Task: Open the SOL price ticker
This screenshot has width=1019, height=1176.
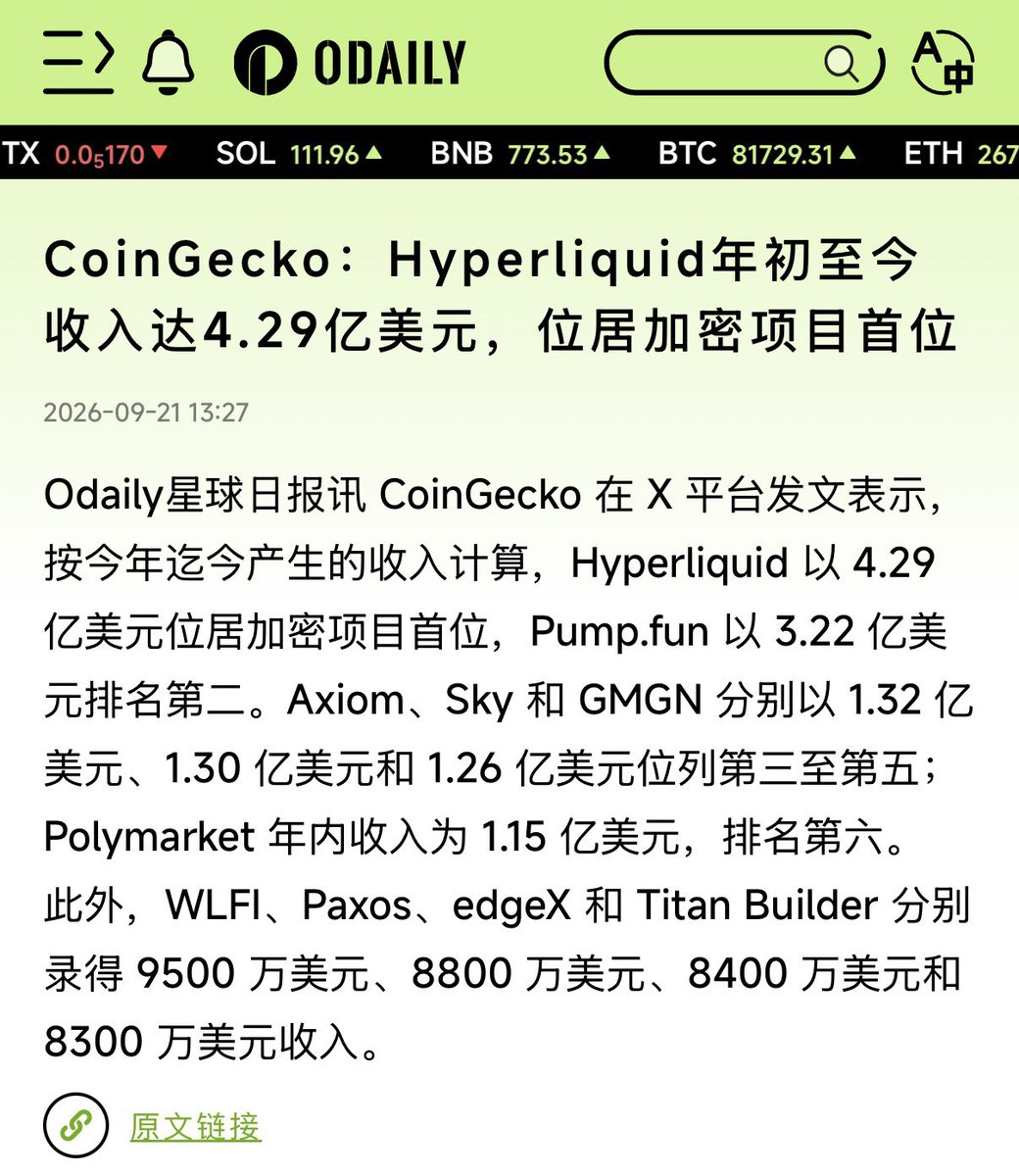Action: pos(299,154)
